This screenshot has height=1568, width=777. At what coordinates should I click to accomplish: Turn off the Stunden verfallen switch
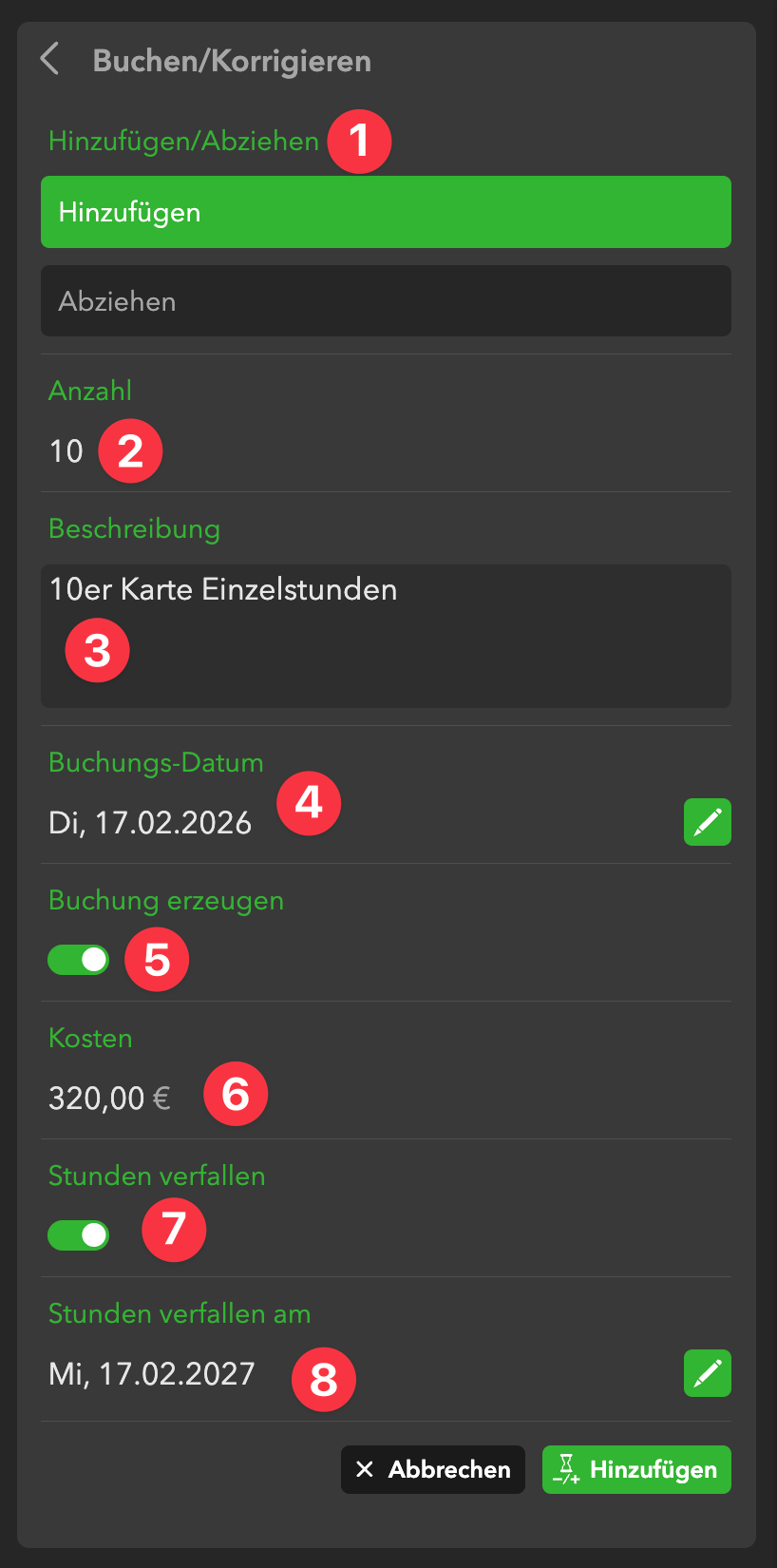(x=79, y=1235)
